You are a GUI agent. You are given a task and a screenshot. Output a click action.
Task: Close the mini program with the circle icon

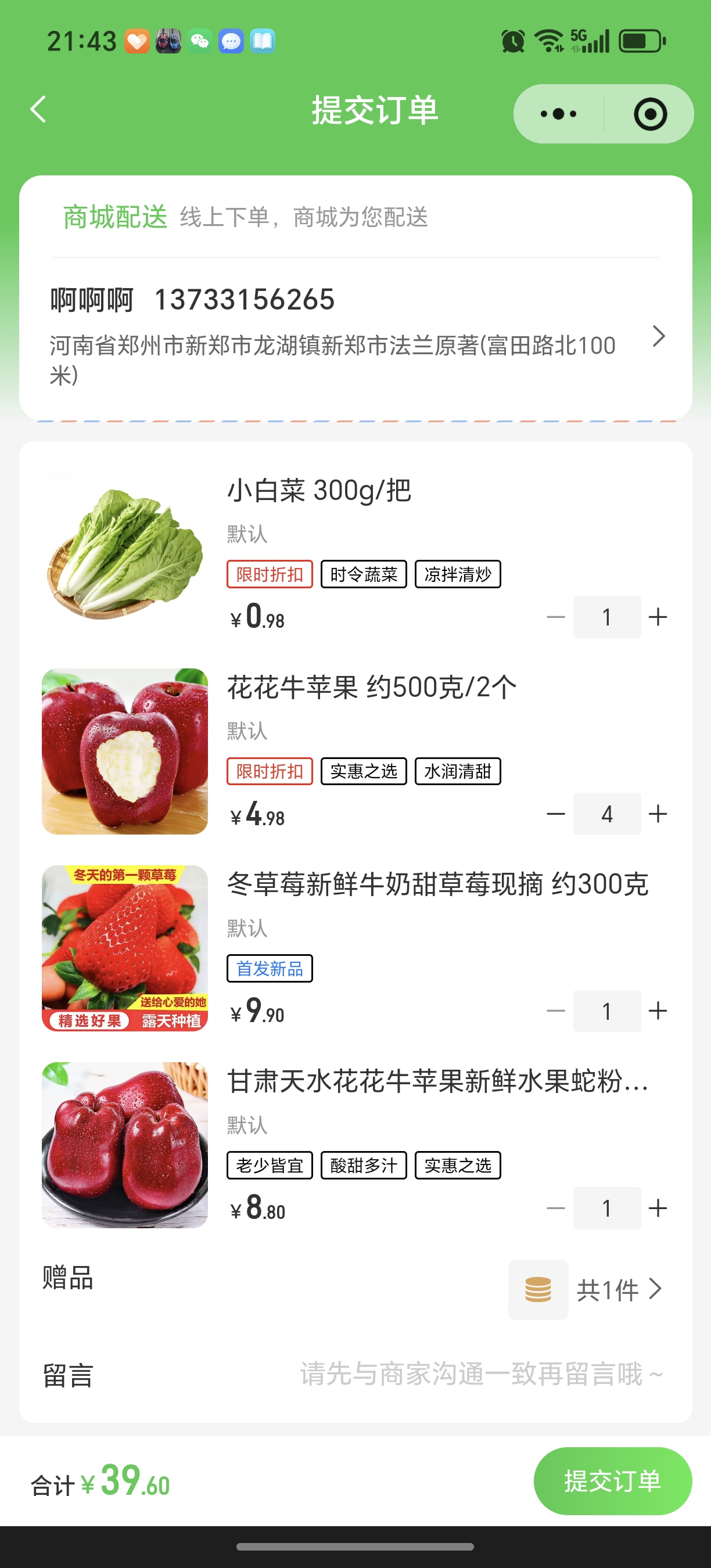[649, 114]
